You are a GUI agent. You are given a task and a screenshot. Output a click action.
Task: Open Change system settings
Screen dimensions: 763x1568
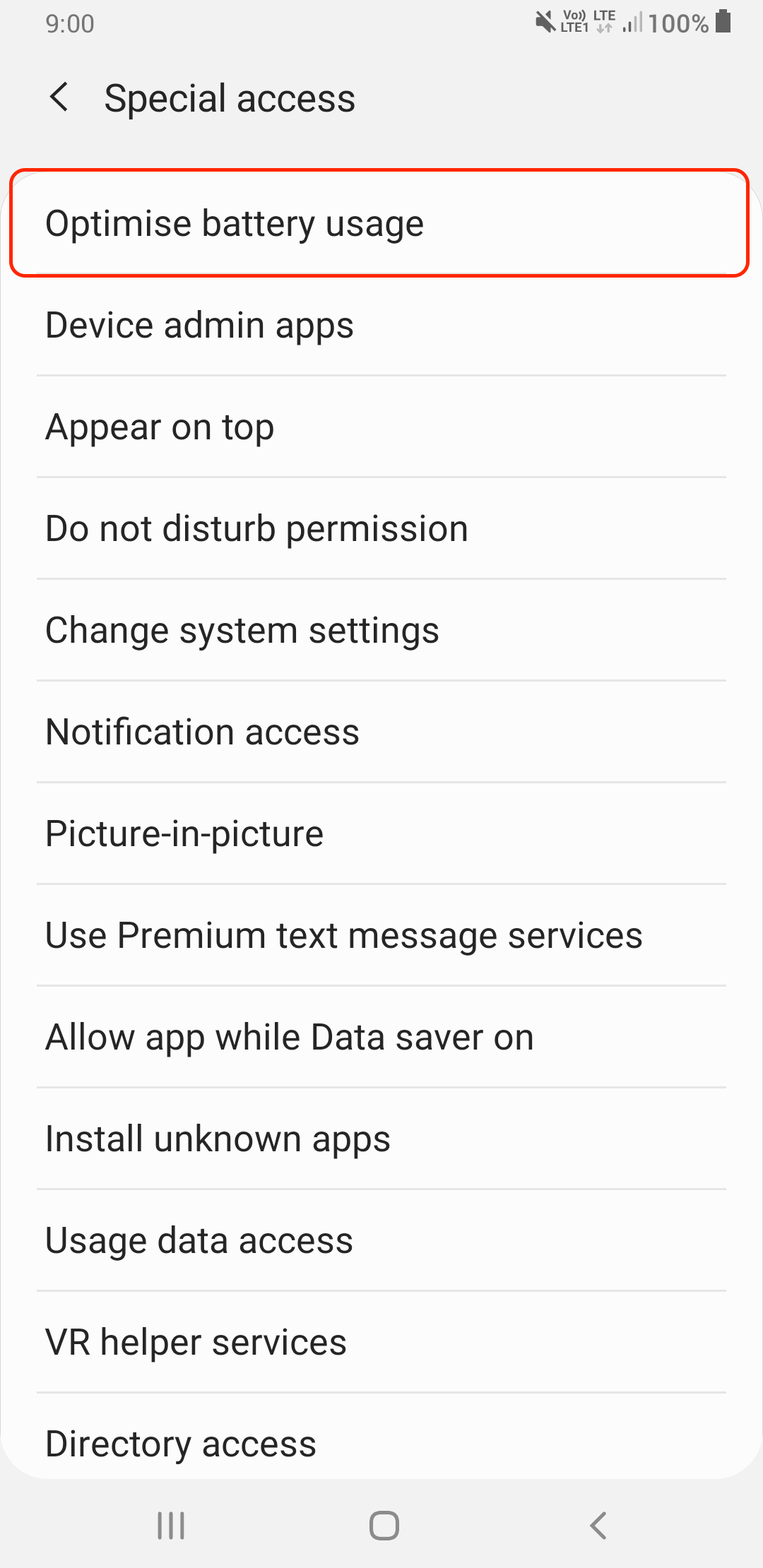pyautogui.click(x=381, y=631)
